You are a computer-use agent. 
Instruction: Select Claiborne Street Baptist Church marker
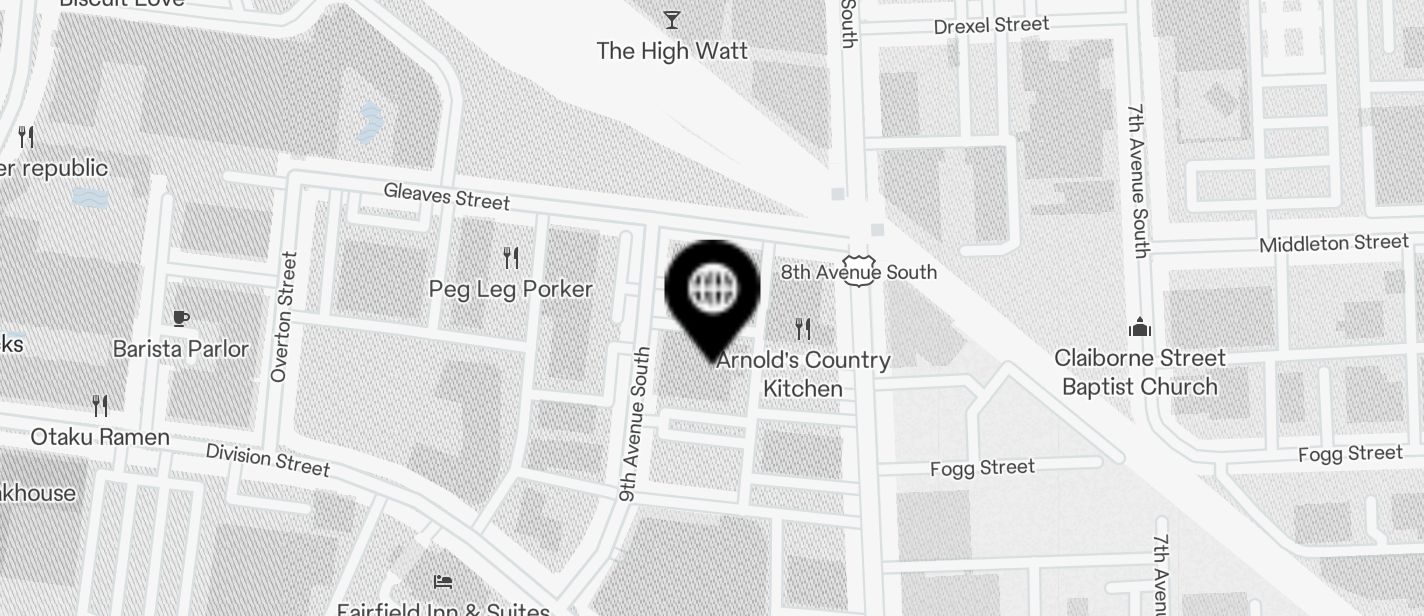(x=1139, y=327)
